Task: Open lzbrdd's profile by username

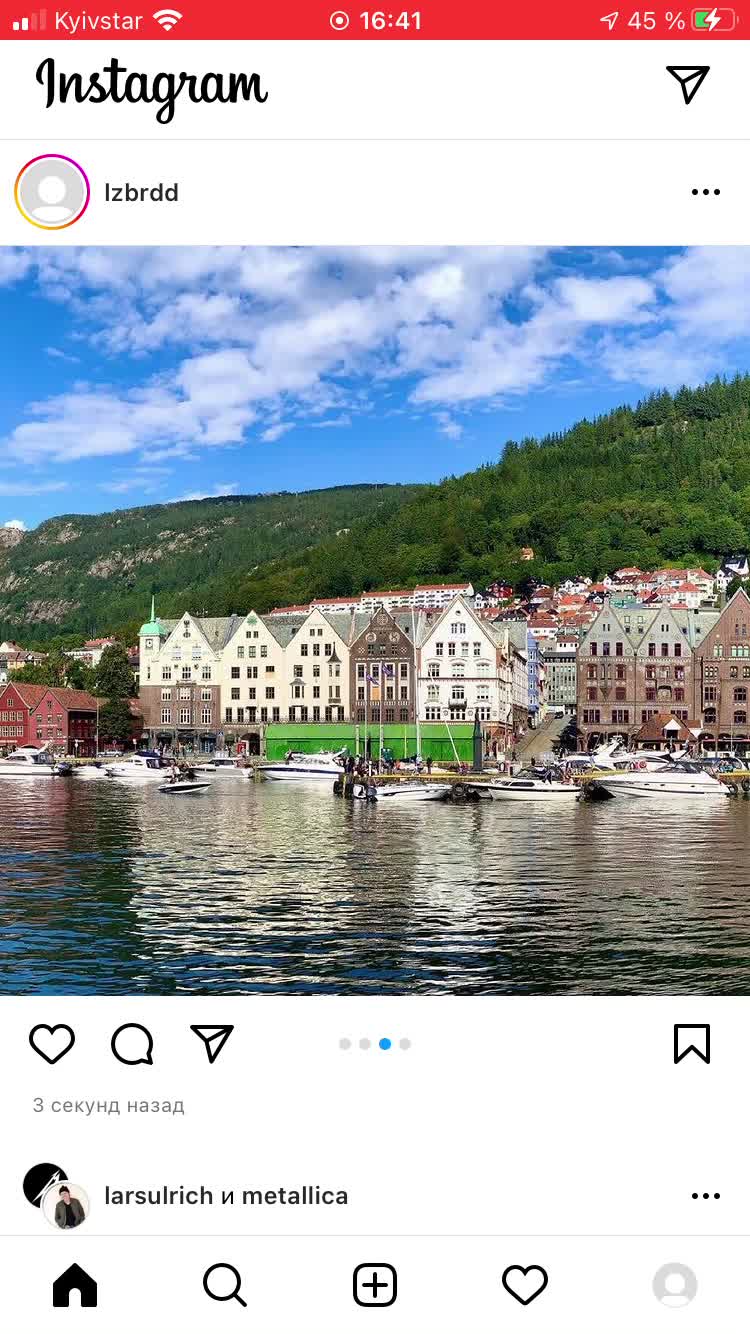Action: coord(141,193)
